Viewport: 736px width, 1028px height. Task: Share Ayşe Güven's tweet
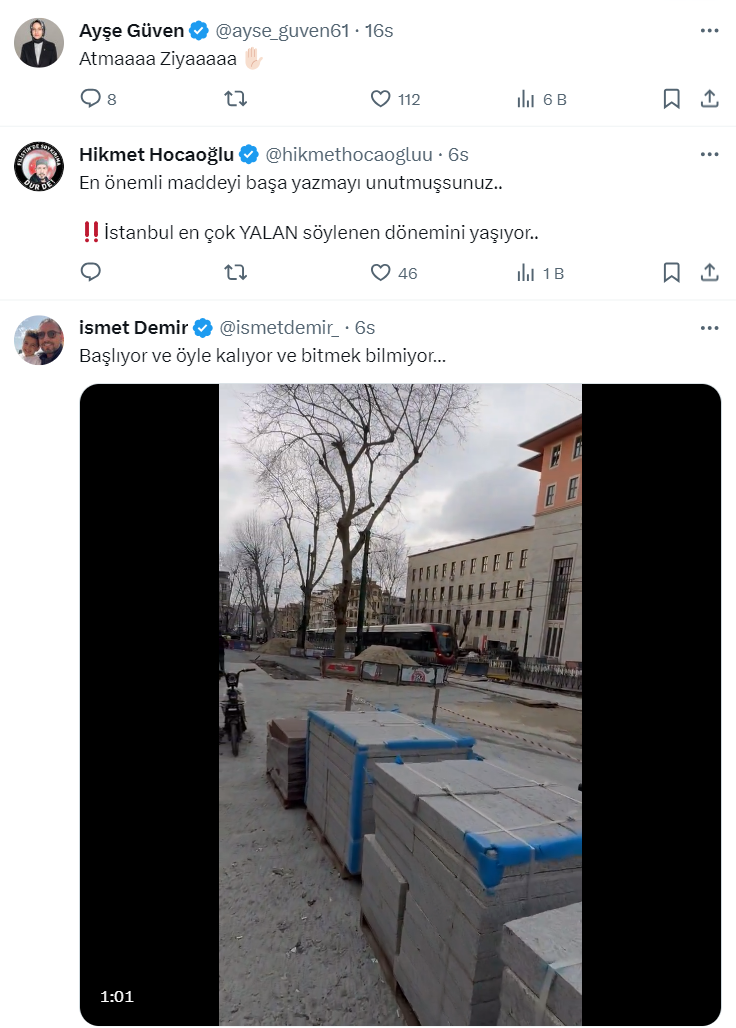(709, 99)
